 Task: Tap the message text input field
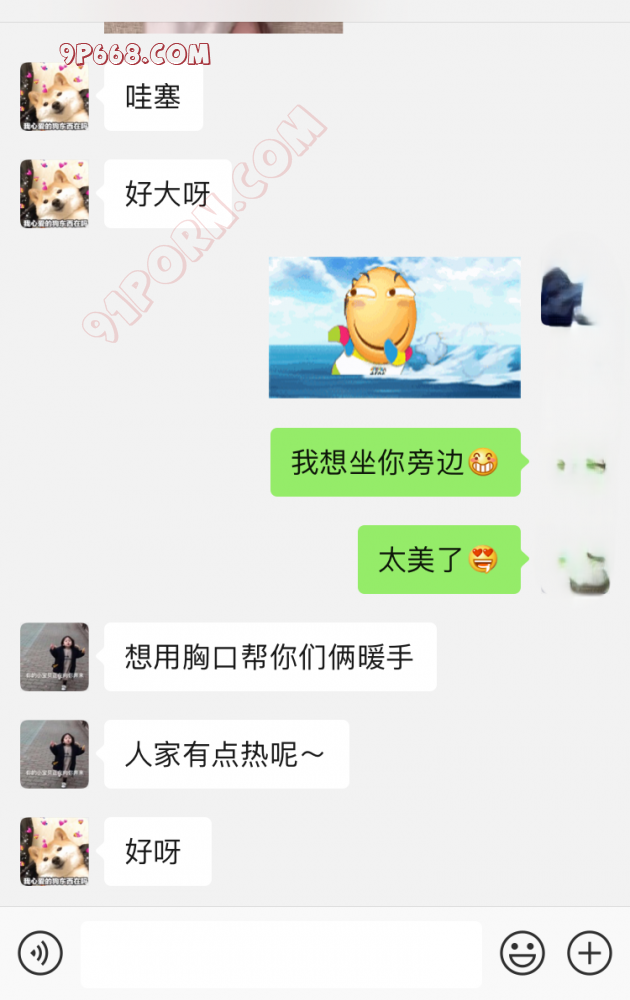(x=281, y=953)
